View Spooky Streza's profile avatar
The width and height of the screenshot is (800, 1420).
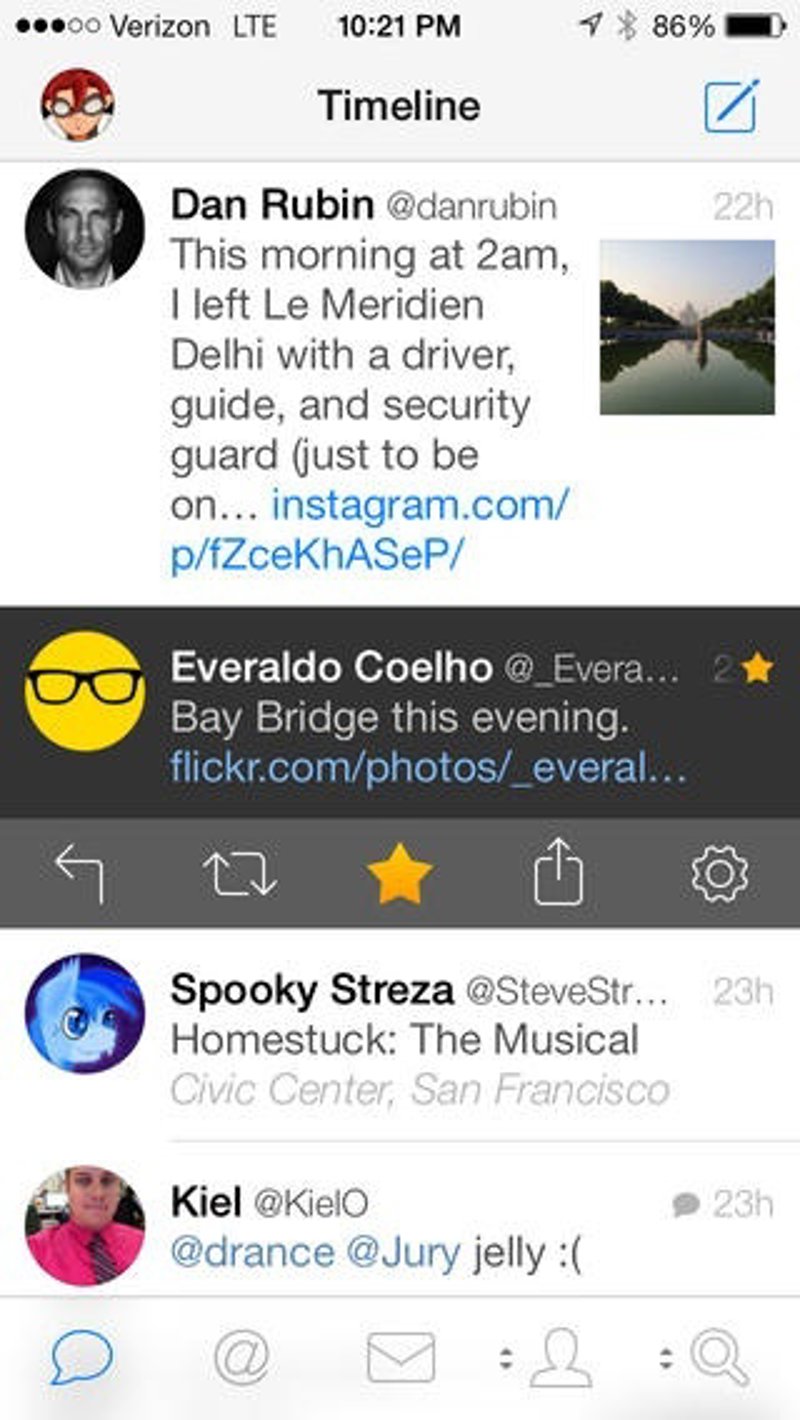coord(84,1014)
